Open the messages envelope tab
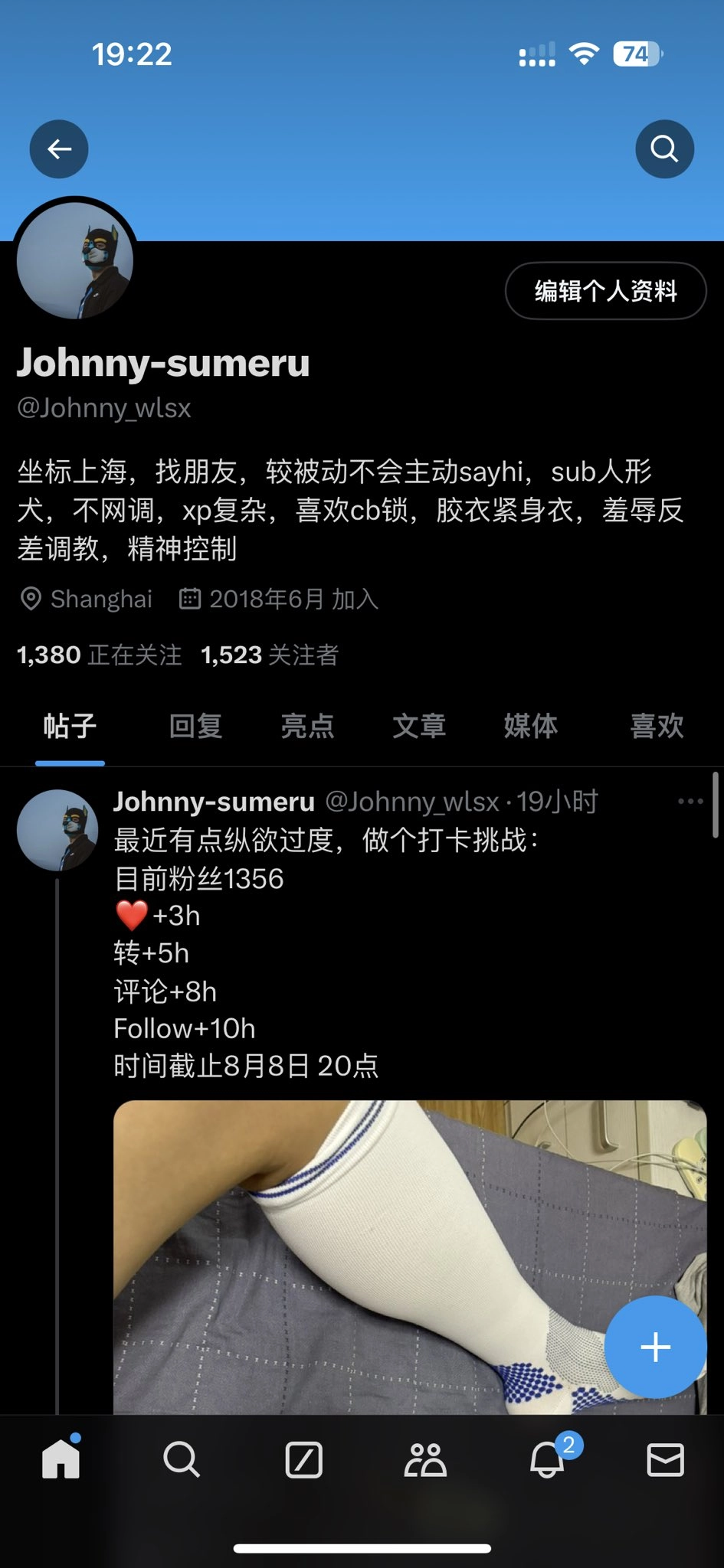Viewport: 724px width, 1568px height. click(x=665, y=1461)
